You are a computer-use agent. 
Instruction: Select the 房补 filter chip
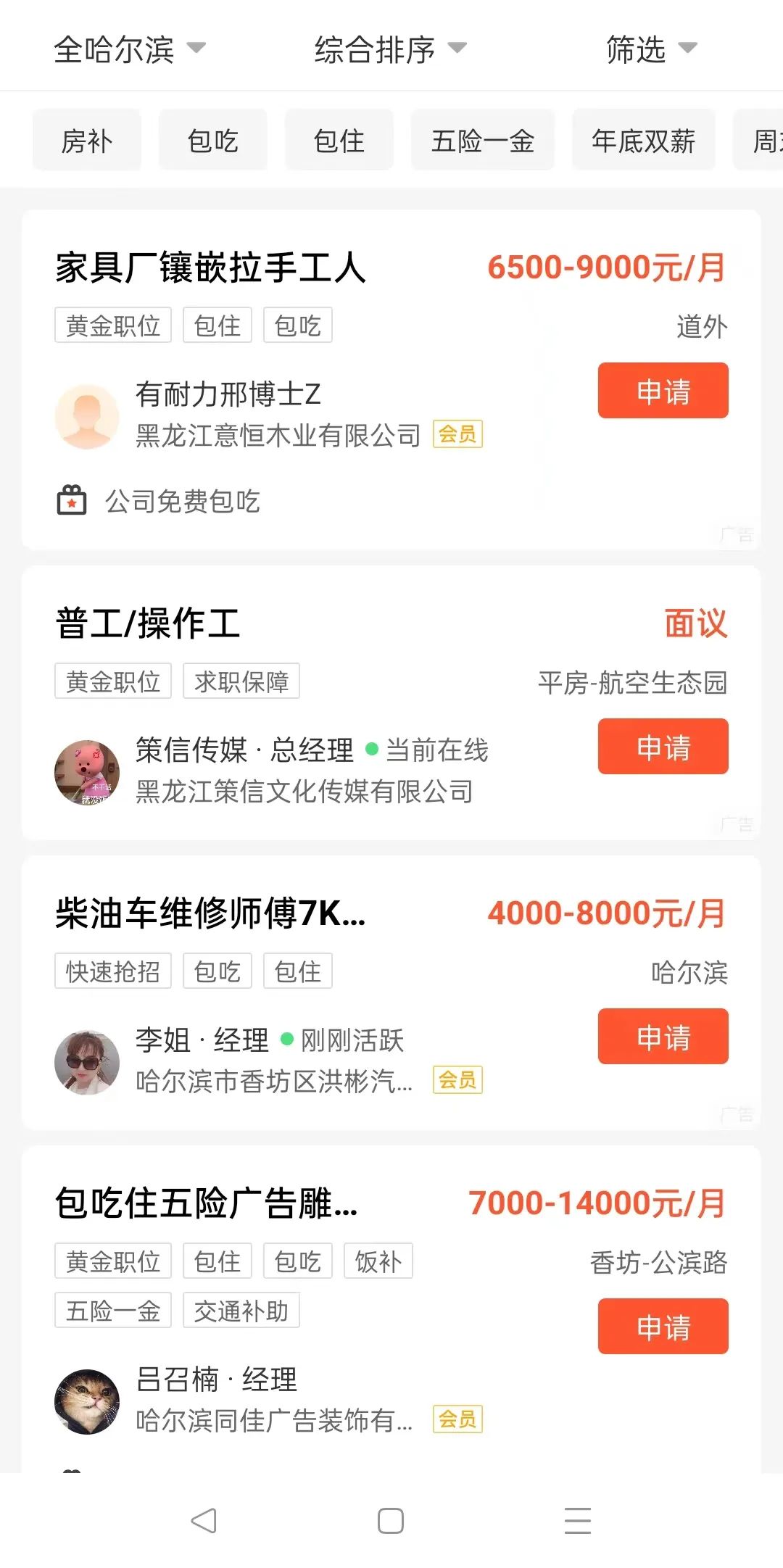87,141
